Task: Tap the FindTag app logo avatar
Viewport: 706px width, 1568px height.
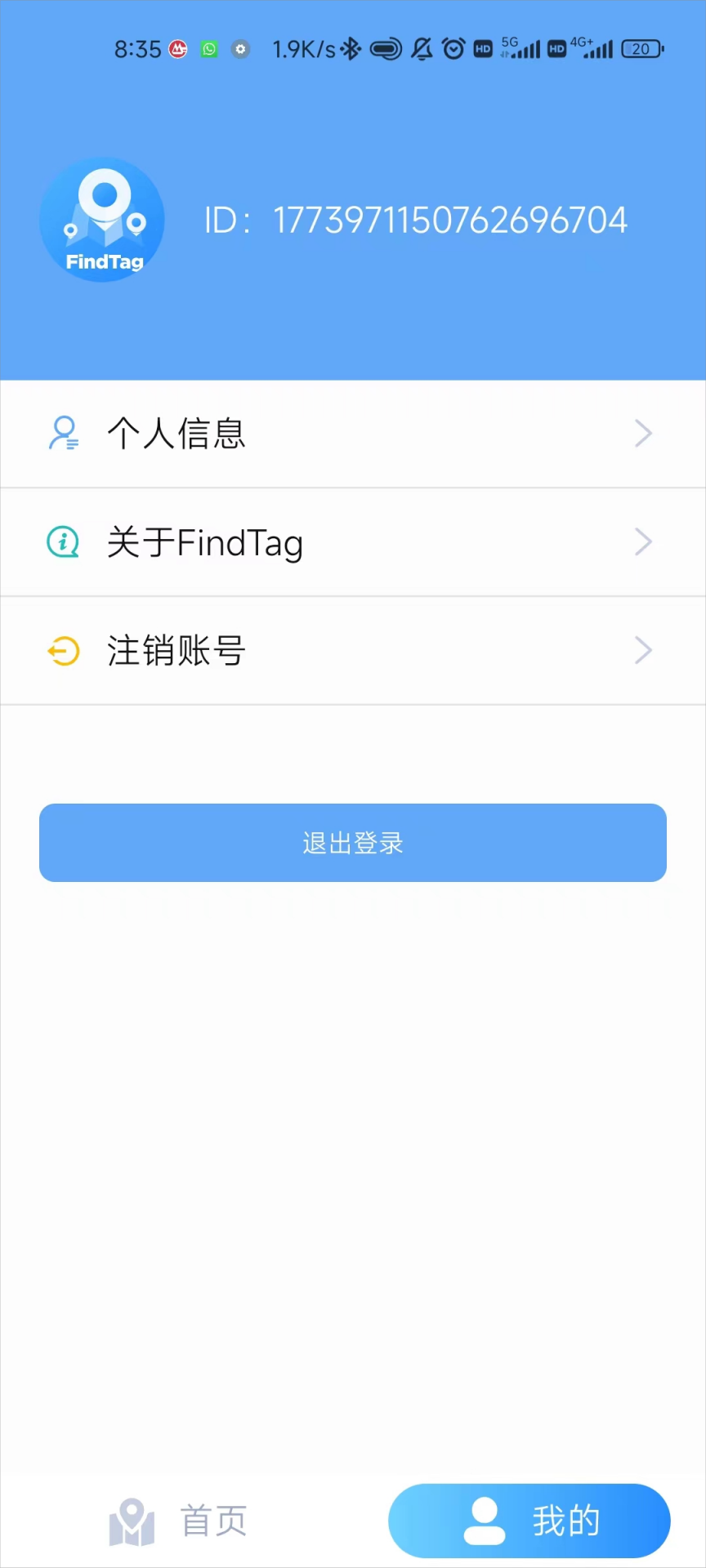Action: pyautogui.click(x=102, y=219)
